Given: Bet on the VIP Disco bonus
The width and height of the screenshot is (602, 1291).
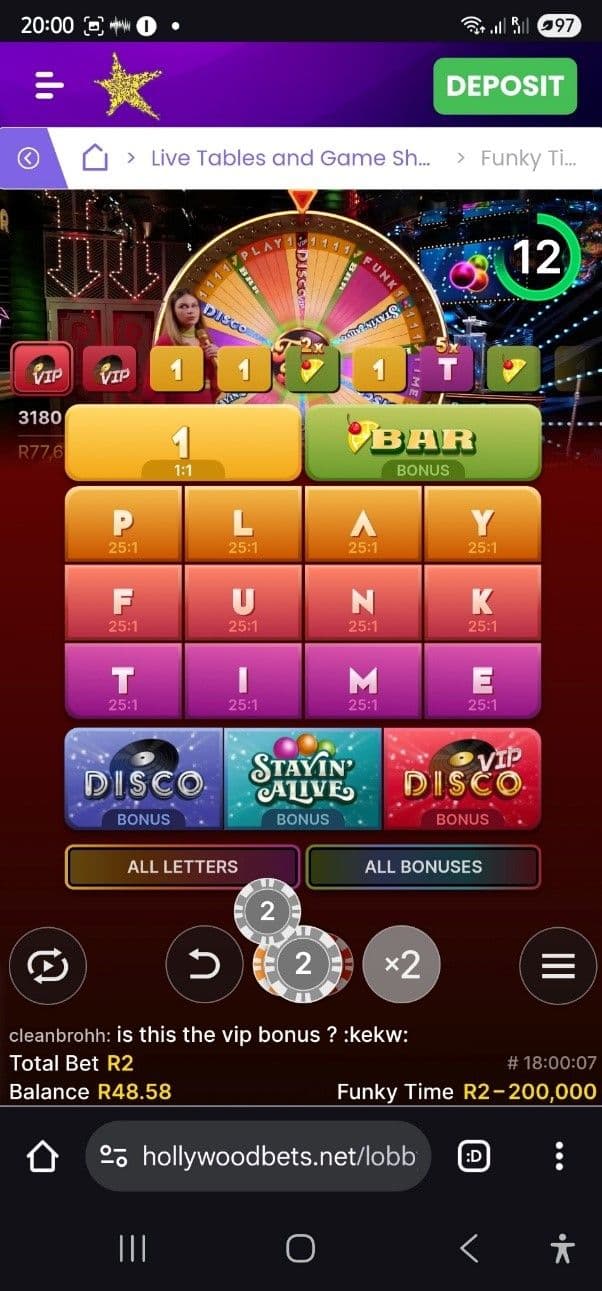Looking at the screenshot, I should coord(462,779).
